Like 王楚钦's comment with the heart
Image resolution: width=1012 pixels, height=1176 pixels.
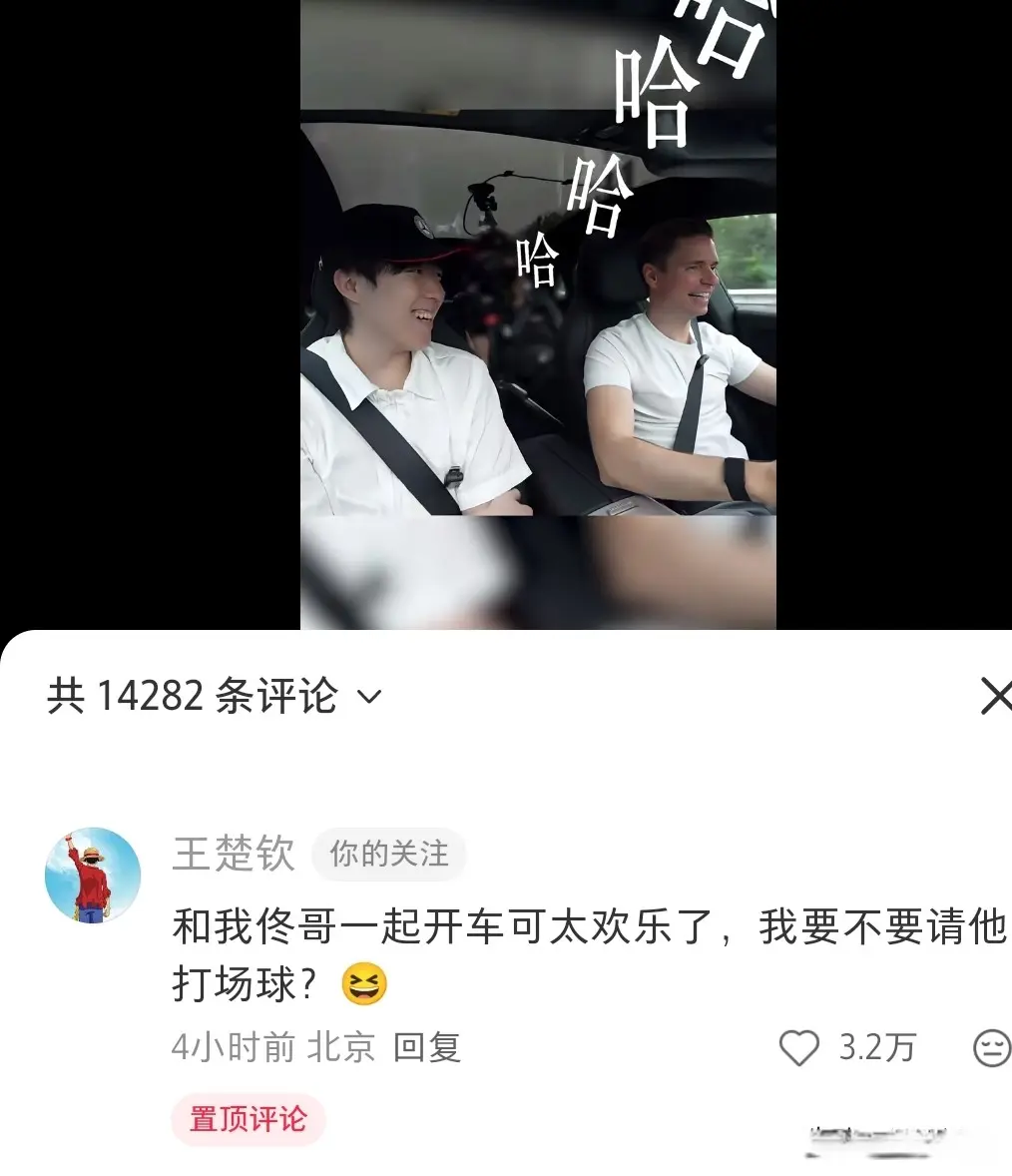(x=798, y=1048)
